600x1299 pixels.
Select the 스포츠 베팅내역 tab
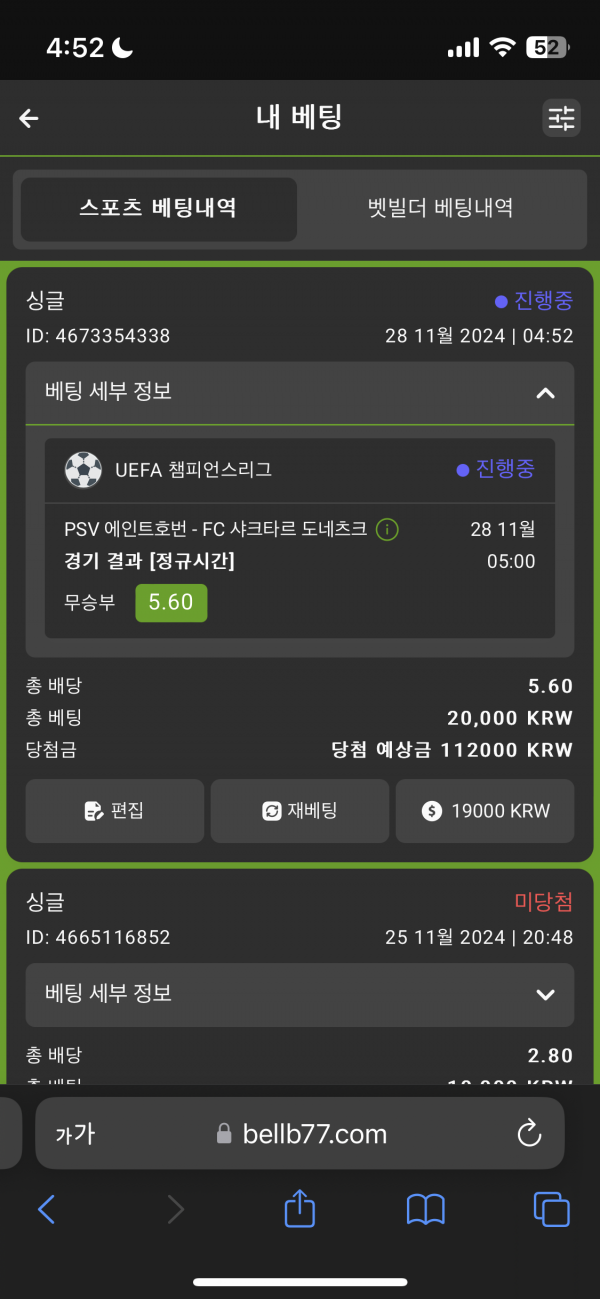(158, 208)
